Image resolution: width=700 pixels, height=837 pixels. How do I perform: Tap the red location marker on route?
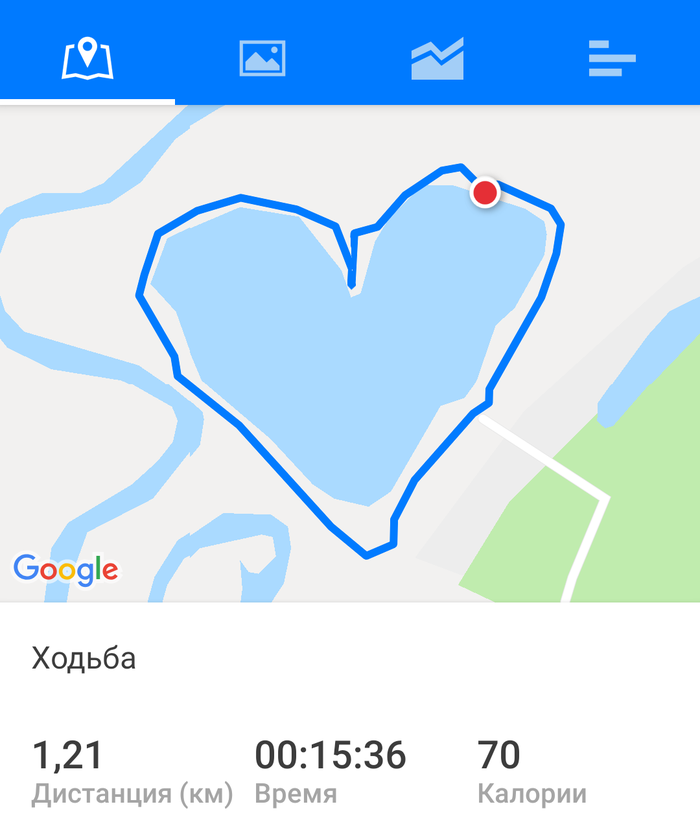coord(485,192)
